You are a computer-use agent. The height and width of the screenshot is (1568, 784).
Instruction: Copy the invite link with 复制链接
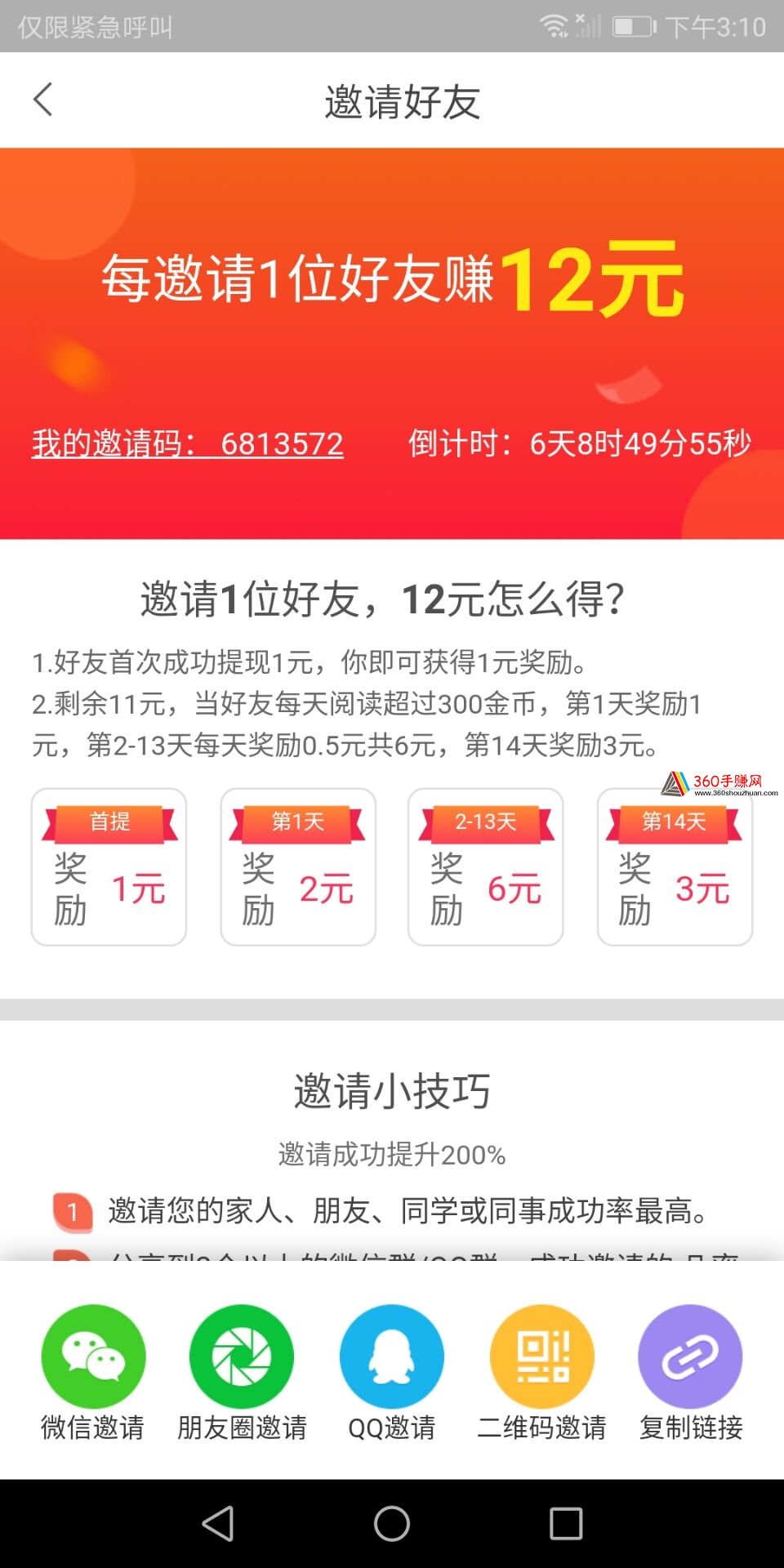coord(691,1373)
